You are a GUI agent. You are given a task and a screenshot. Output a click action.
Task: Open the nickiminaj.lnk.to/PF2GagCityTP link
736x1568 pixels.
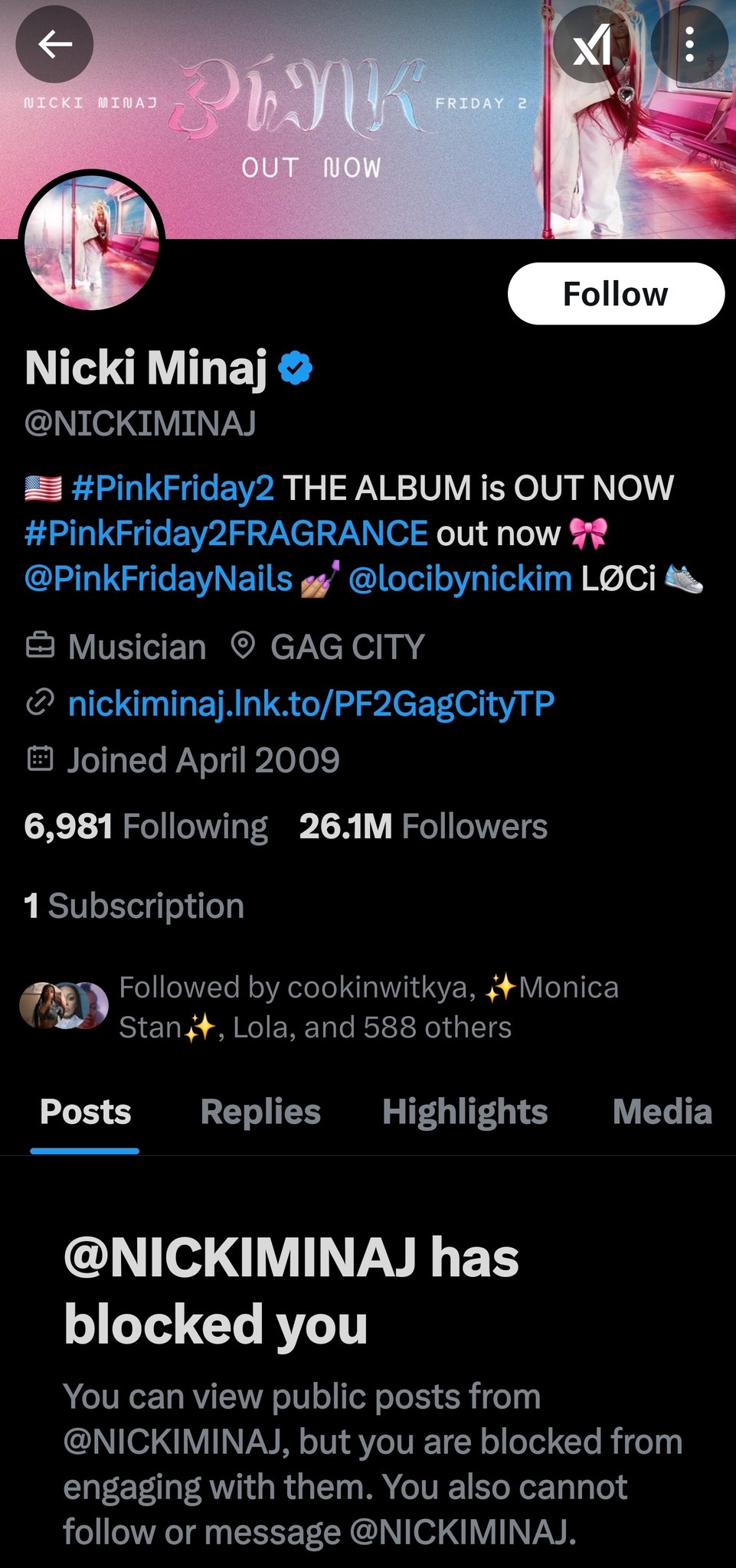[x=311, y=703]
